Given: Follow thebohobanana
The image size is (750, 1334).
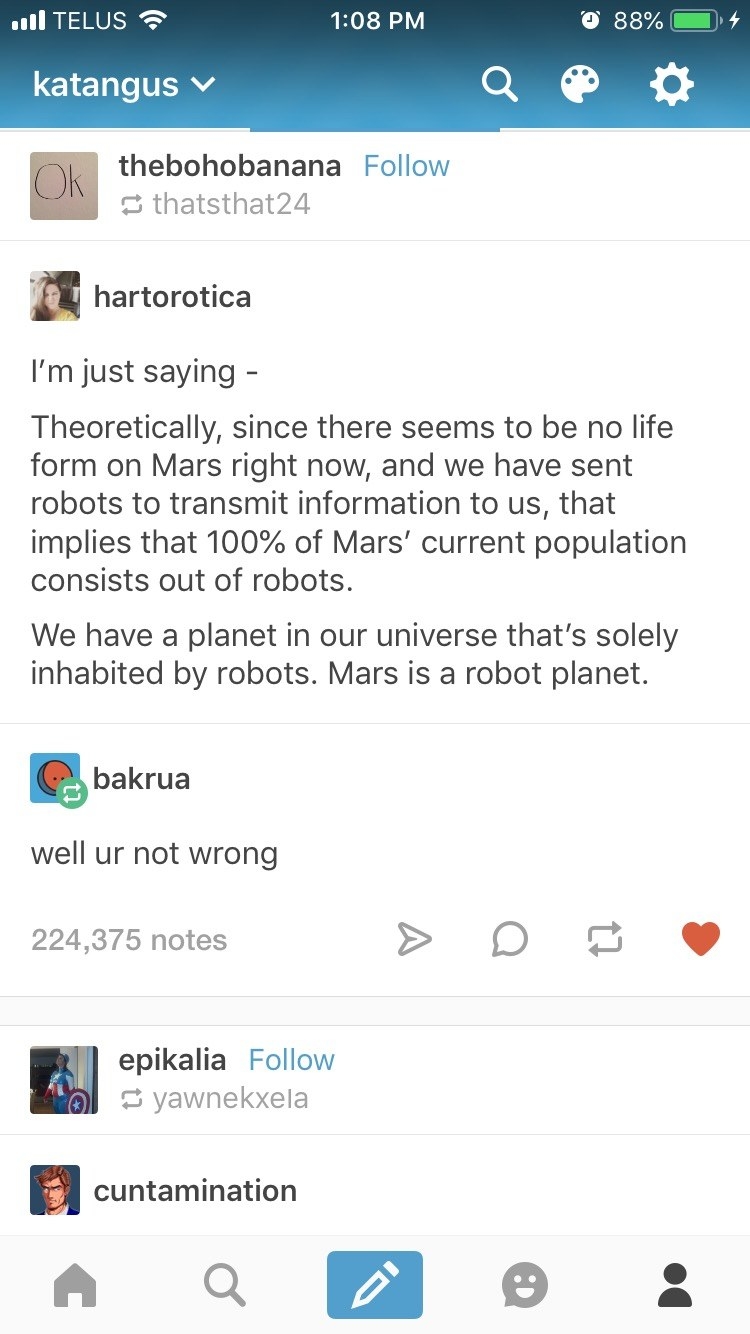Looking at the screenshot, I should 406,166.
